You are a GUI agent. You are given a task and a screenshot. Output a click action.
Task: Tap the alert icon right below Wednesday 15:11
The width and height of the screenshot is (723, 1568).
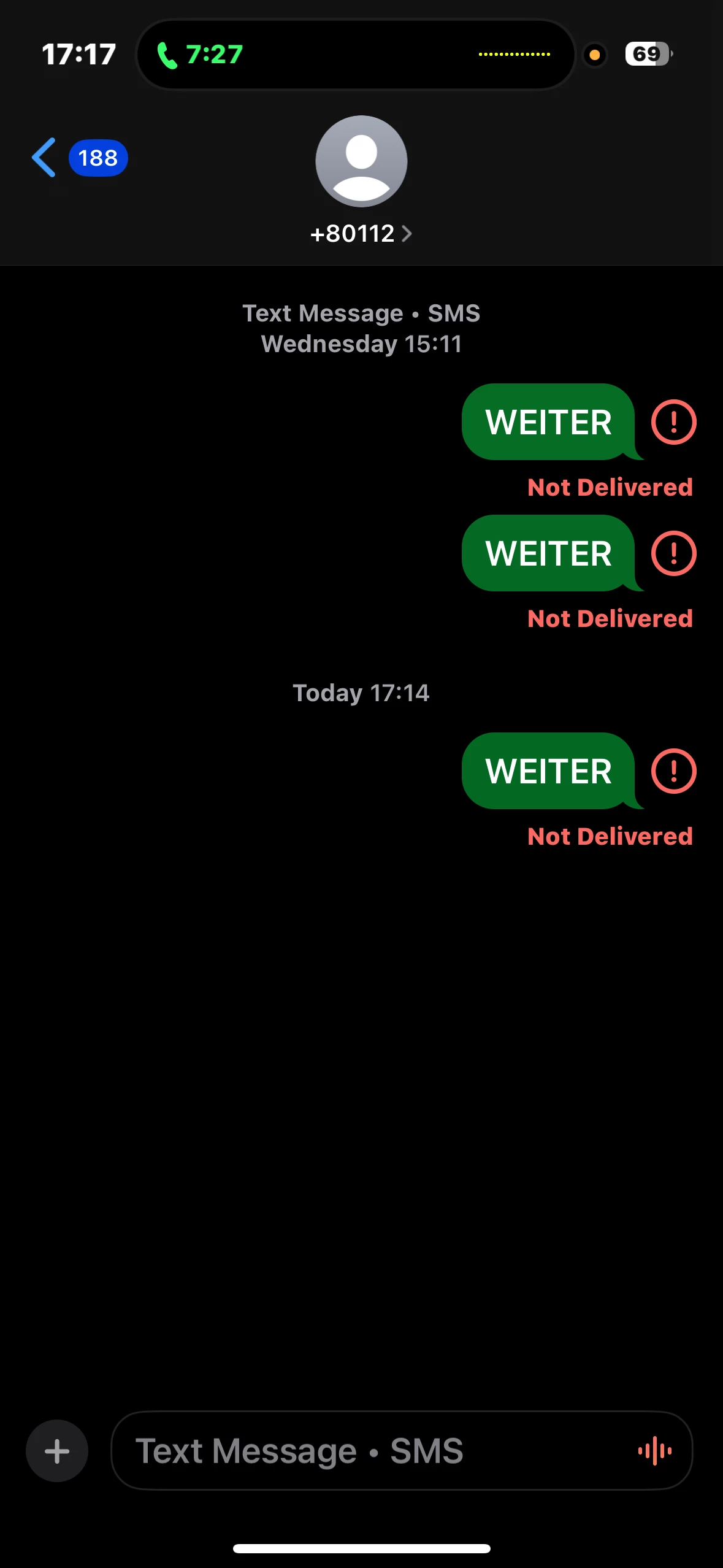click(x=673, y=422)
